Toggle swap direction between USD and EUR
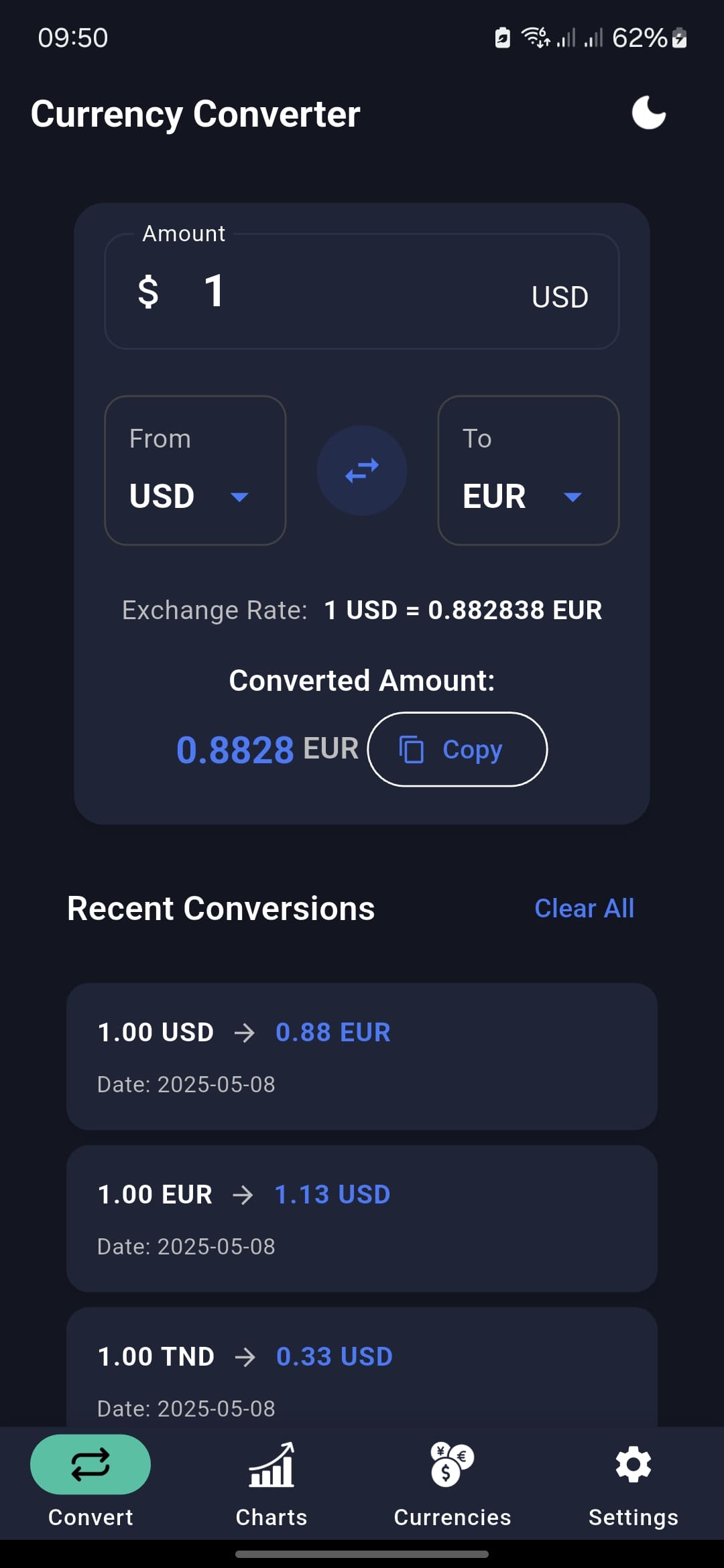The height and width of the screenshot is (1568, 724). pyautogui.click(x=361, y=470)
